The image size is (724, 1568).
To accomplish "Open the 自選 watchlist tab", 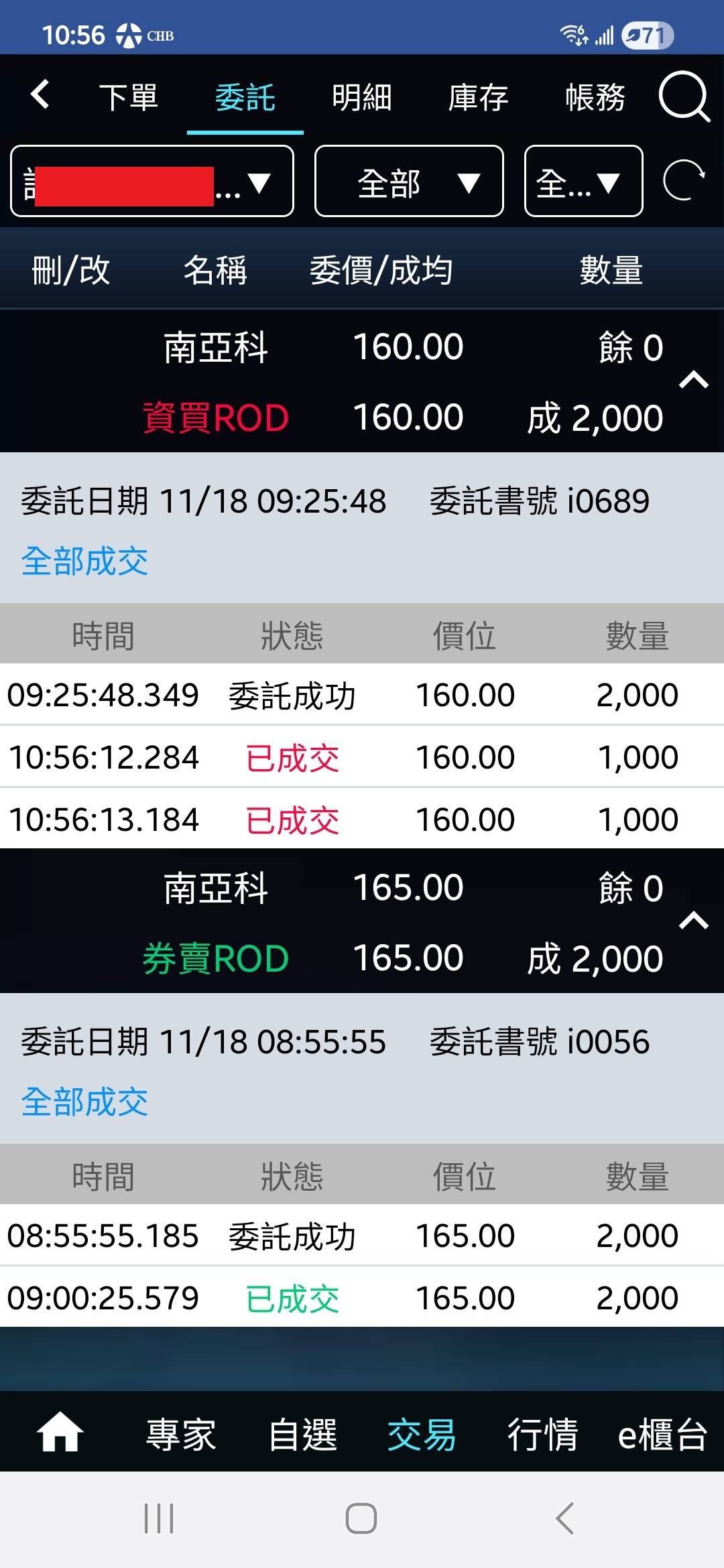I will tap(302, 1435).
